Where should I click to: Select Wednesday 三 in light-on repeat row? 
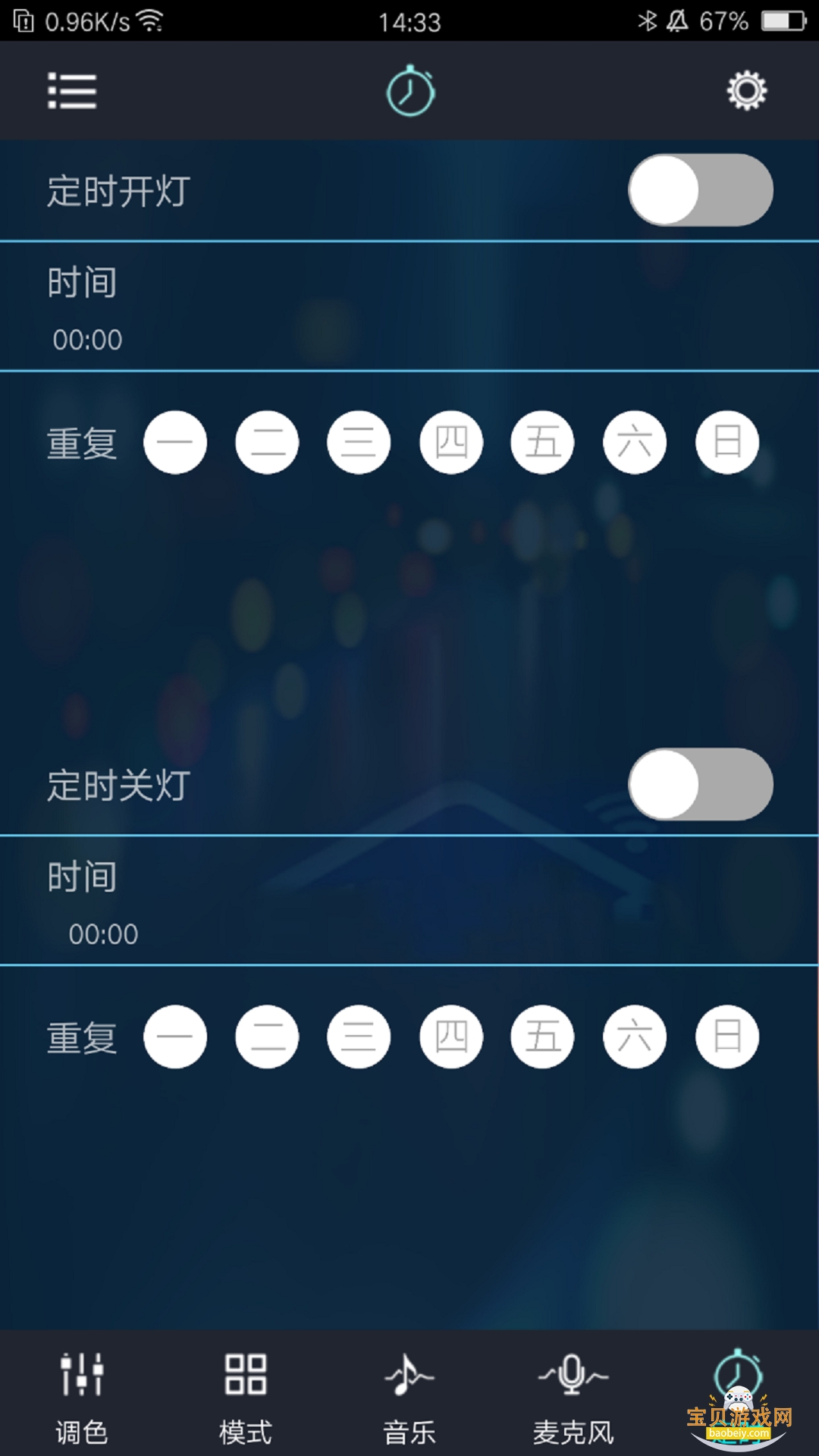click(359, 443)
